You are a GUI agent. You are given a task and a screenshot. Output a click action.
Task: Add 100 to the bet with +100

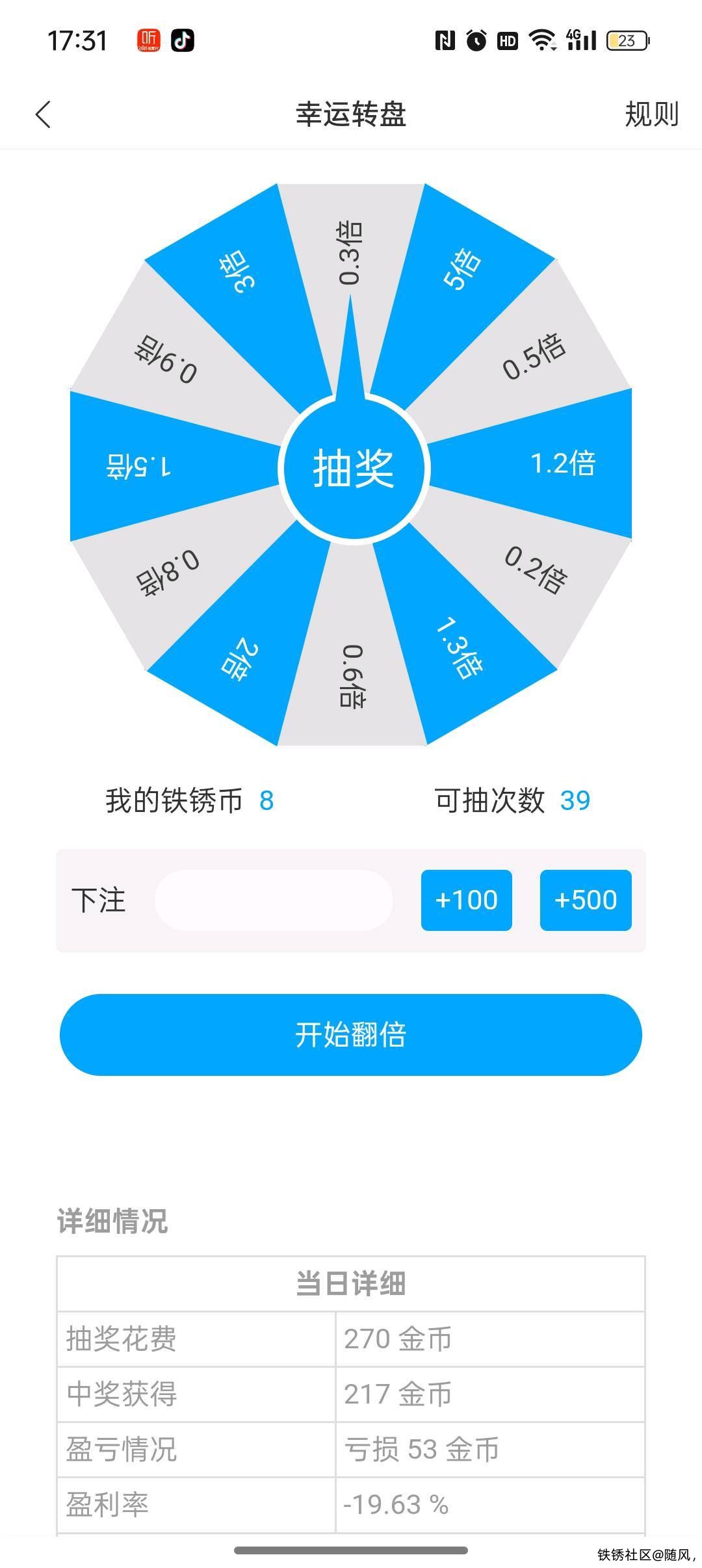tap(466, 900)
